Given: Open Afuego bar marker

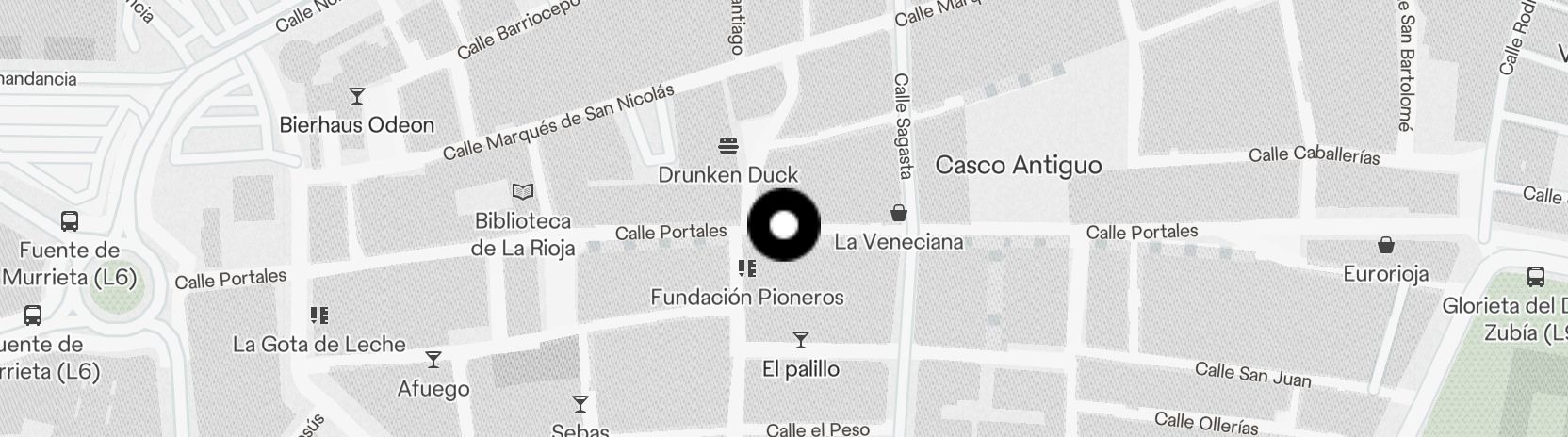Looking at the screenshot, I should coord(433,360).
